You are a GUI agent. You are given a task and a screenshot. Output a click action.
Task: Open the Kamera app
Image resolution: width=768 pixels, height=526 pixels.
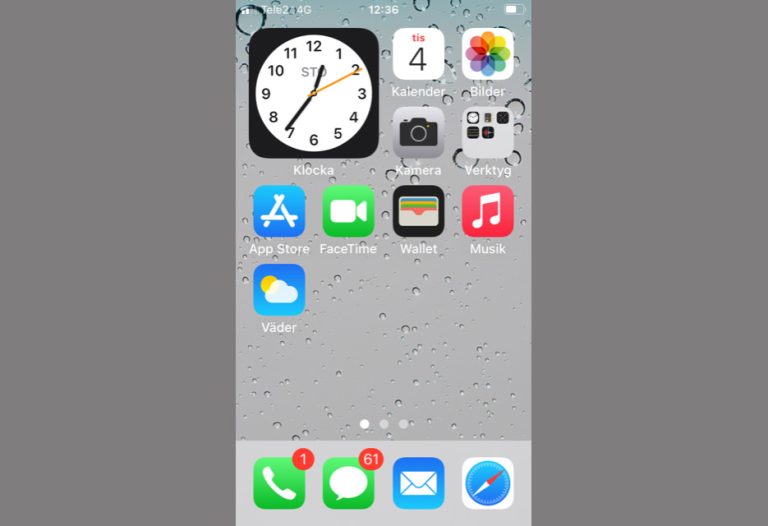tap(418, 133)
